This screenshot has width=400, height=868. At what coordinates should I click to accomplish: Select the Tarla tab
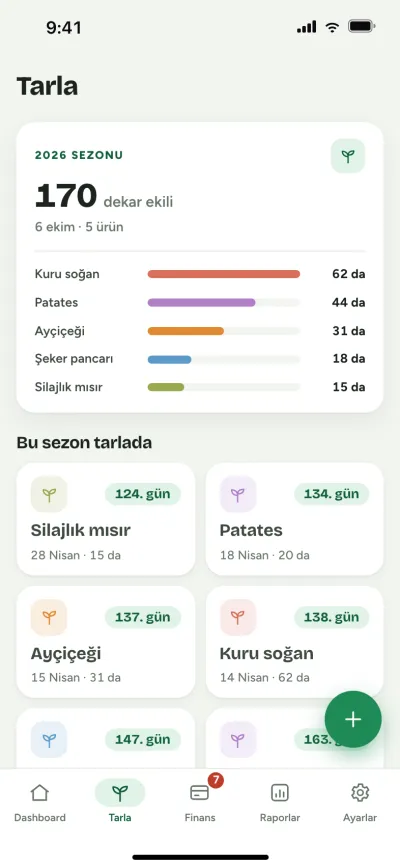[120, 802]
